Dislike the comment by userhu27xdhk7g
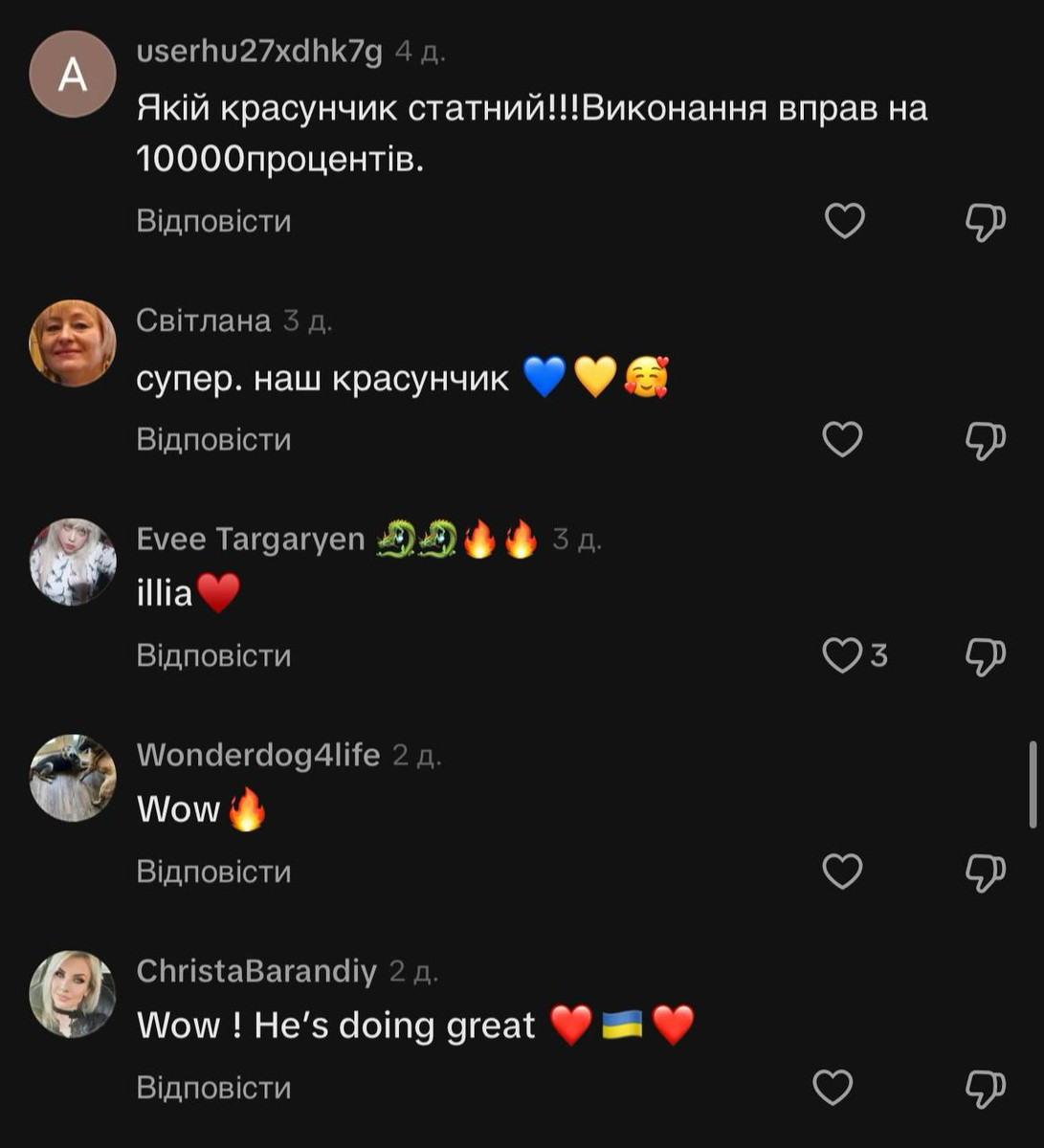 click(x=985, y=222)
